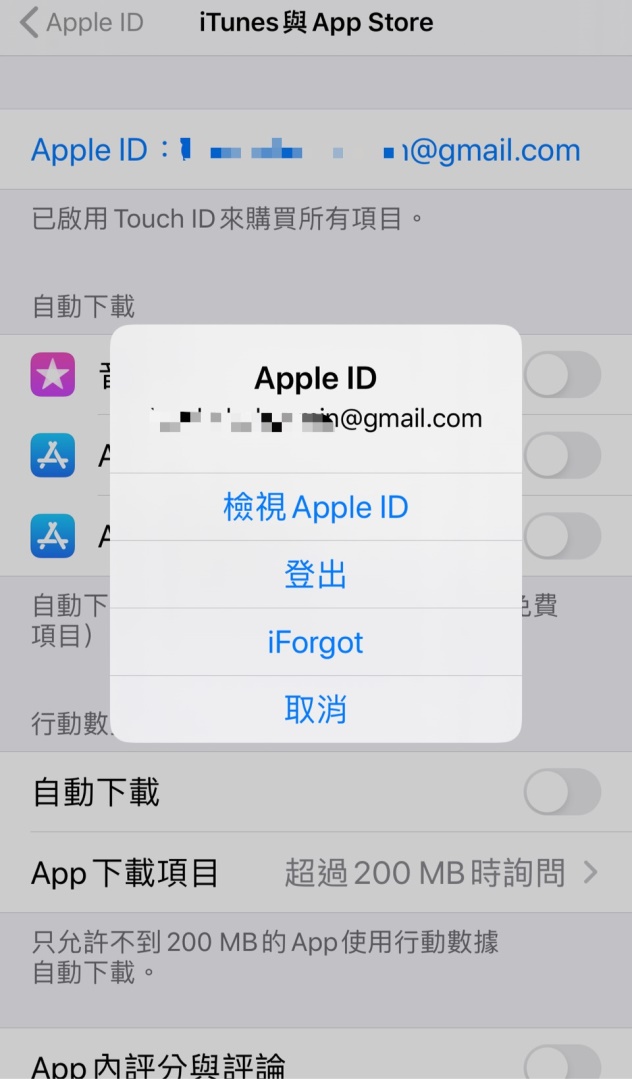Choose 登出 to sign out
632x1079 pixels.
pos(315,575)
